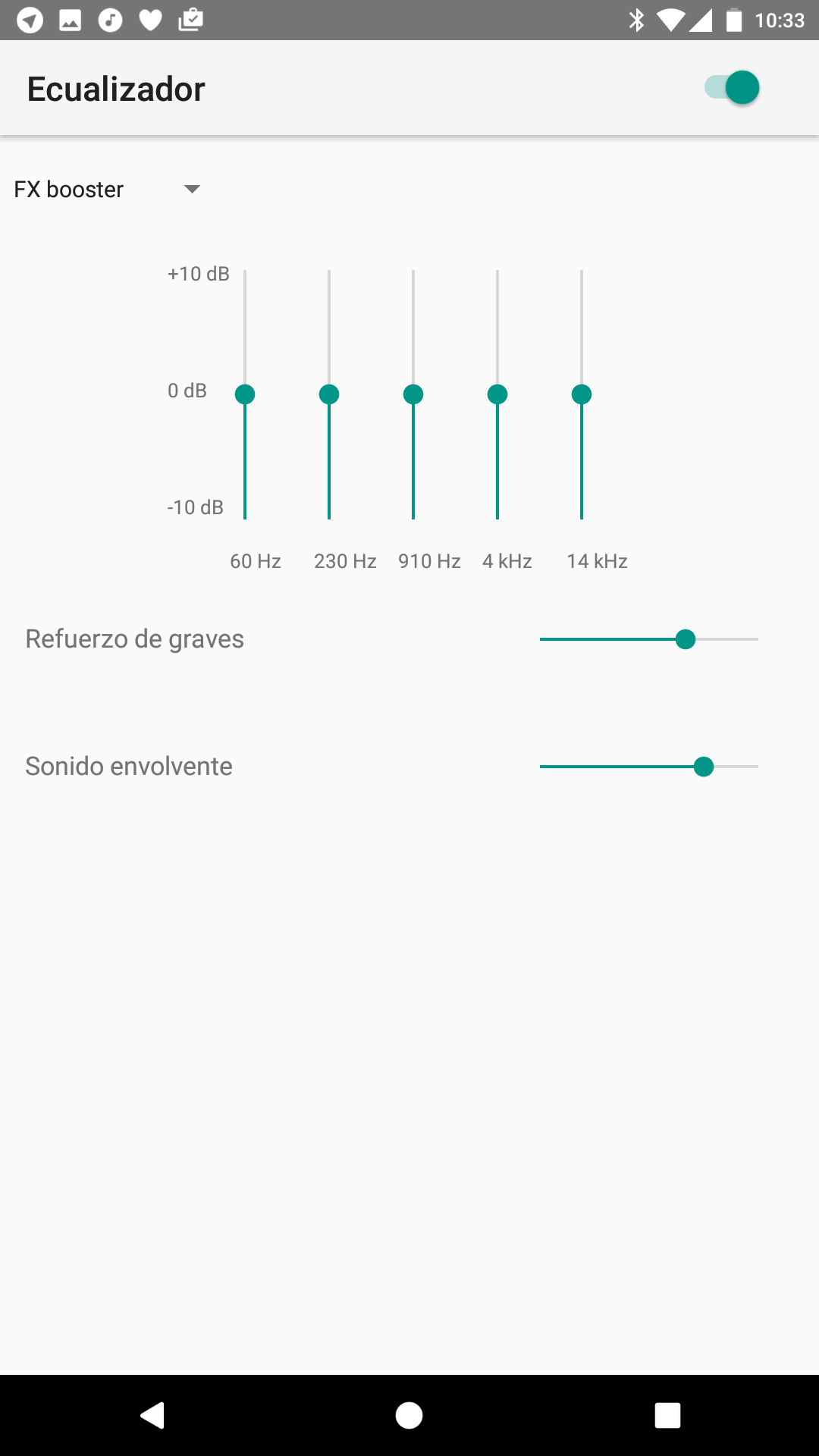
Task: Click the battery status indicator
Action: tap(734, 20)
